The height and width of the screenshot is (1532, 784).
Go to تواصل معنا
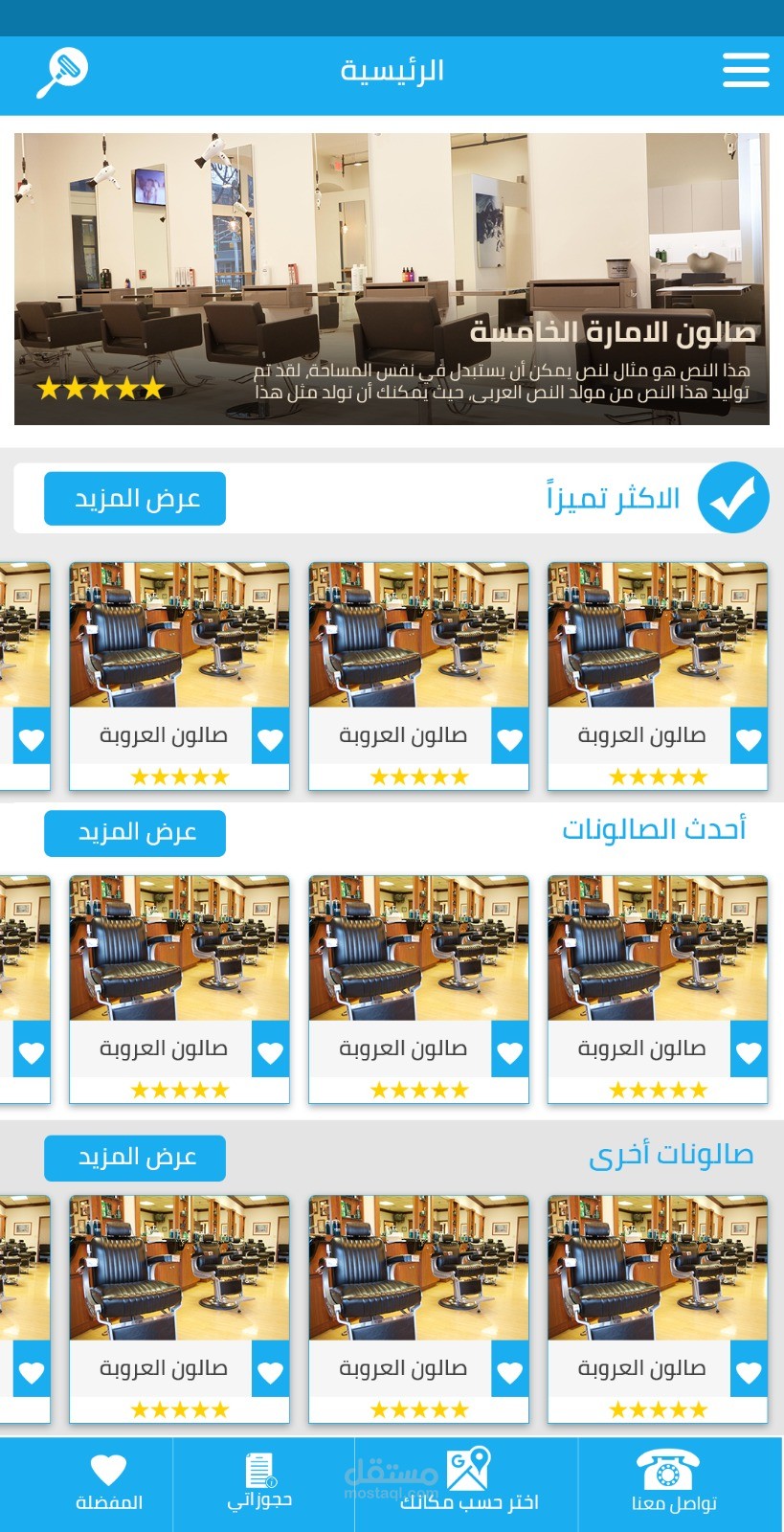tap(673, 1483)
